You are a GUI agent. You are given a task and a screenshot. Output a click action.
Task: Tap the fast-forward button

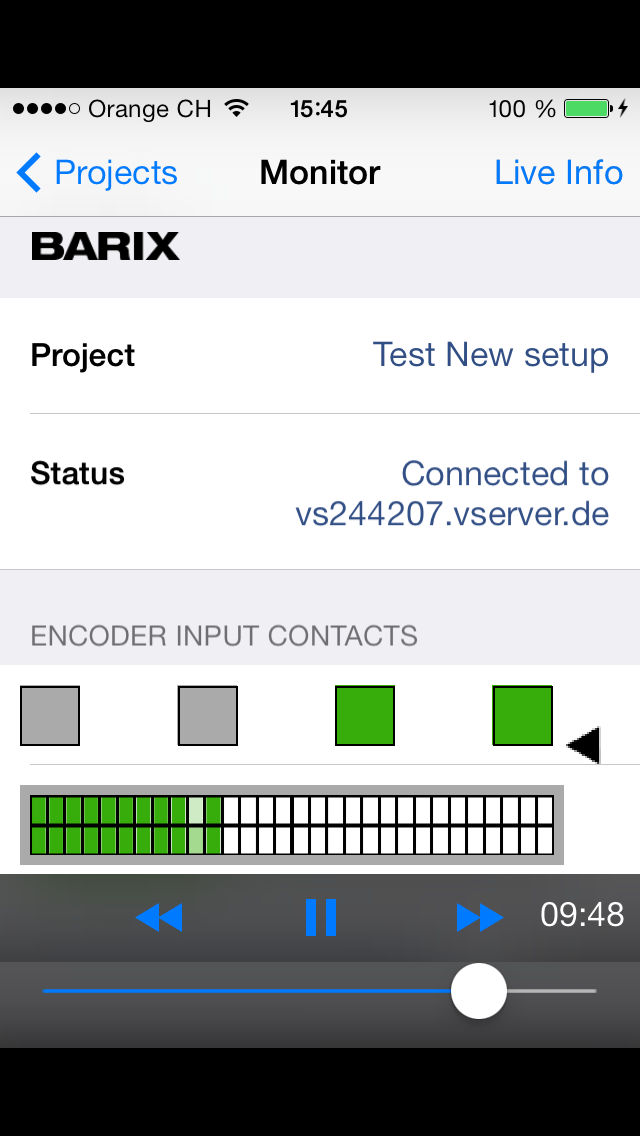click(480, 917)
